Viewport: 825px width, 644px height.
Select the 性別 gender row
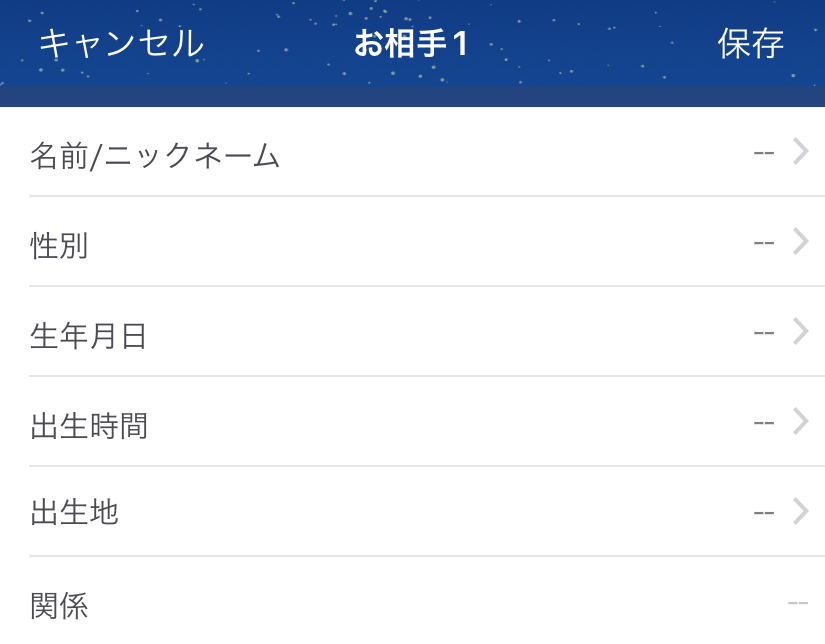click(412, 243)
